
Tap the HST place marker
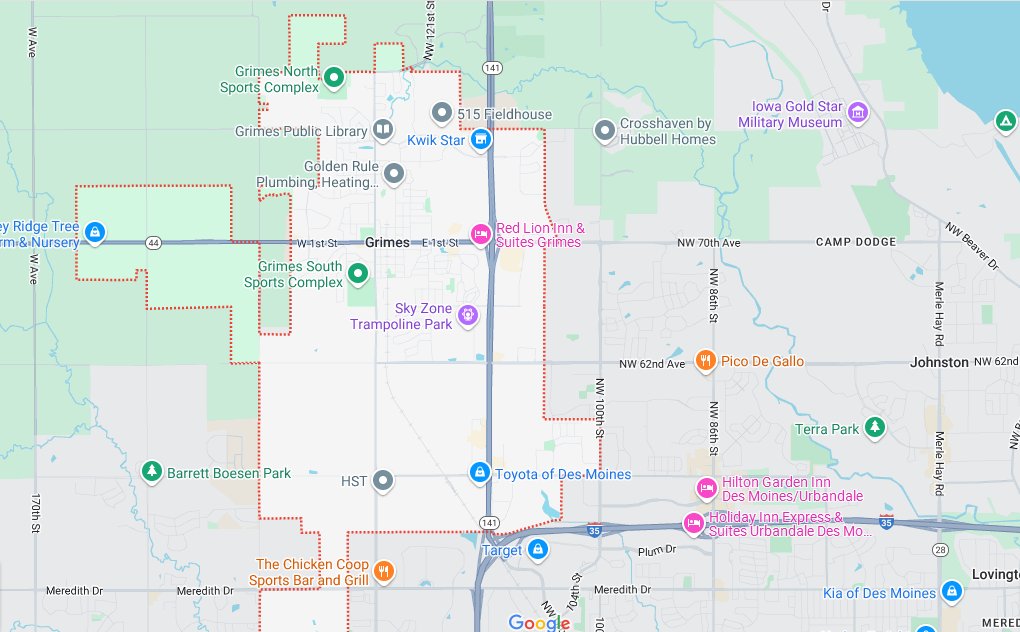[x=383, y=481]
